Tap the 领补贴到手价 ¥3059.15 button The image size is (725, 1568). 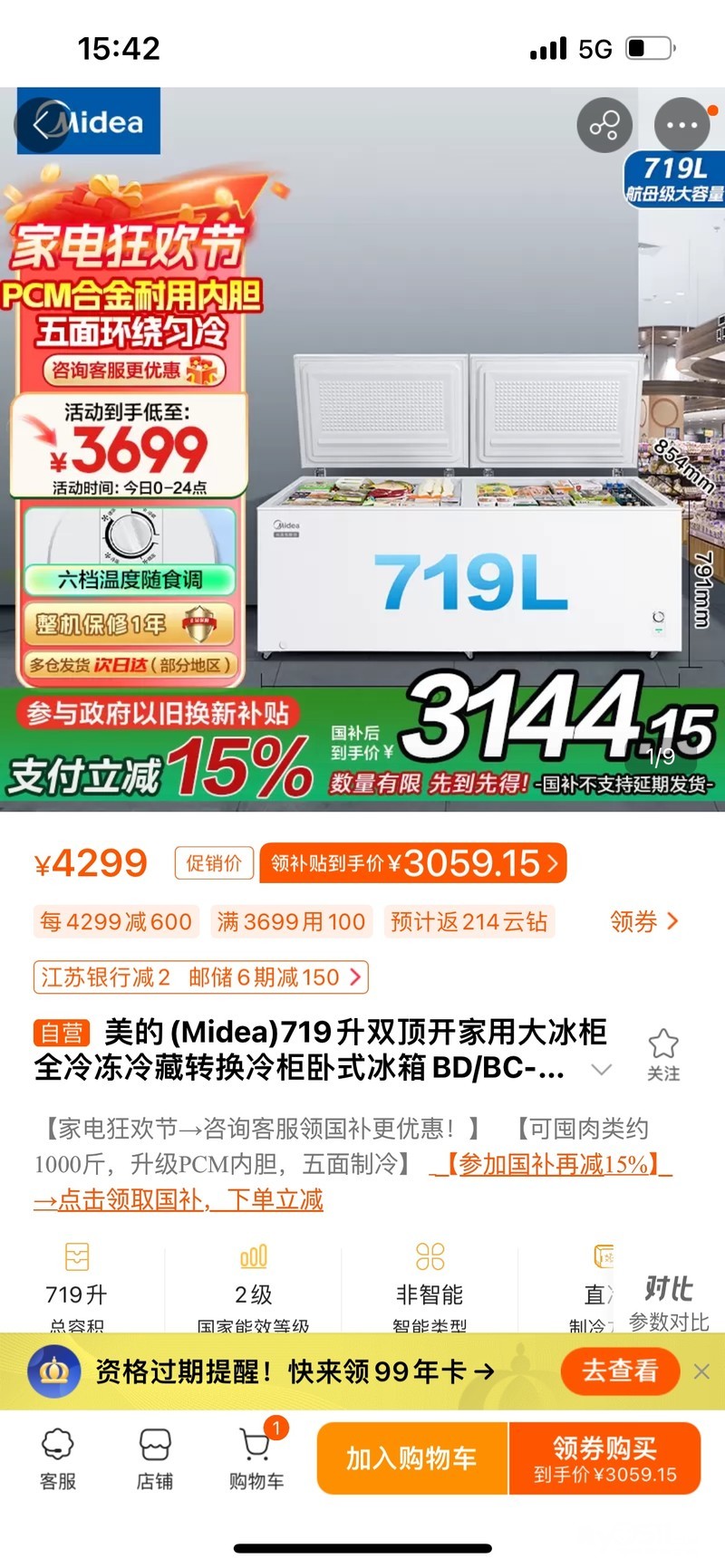pos(413,863)
